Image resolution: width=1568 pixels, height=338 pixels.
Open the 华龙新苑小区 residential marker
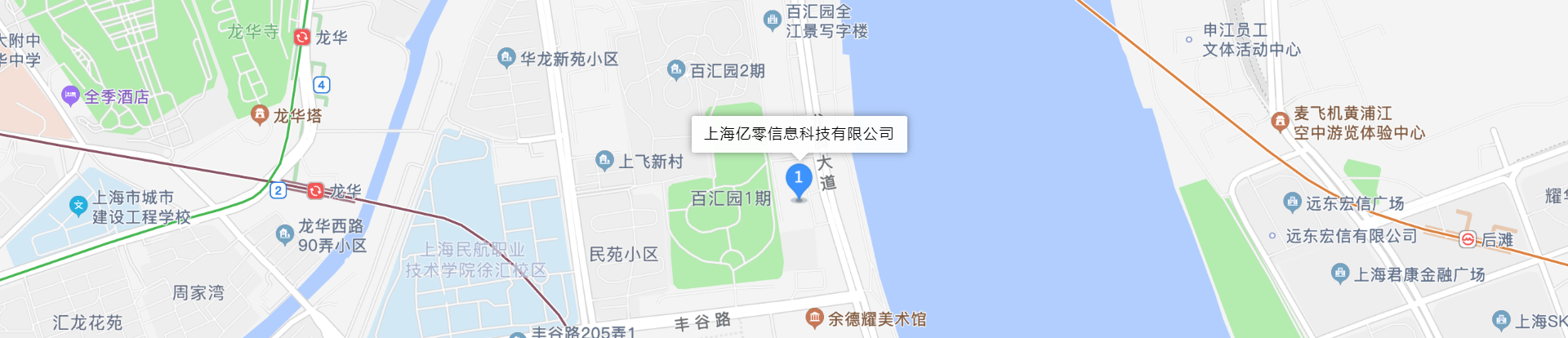pyautogui.click(x=506, y=57)
